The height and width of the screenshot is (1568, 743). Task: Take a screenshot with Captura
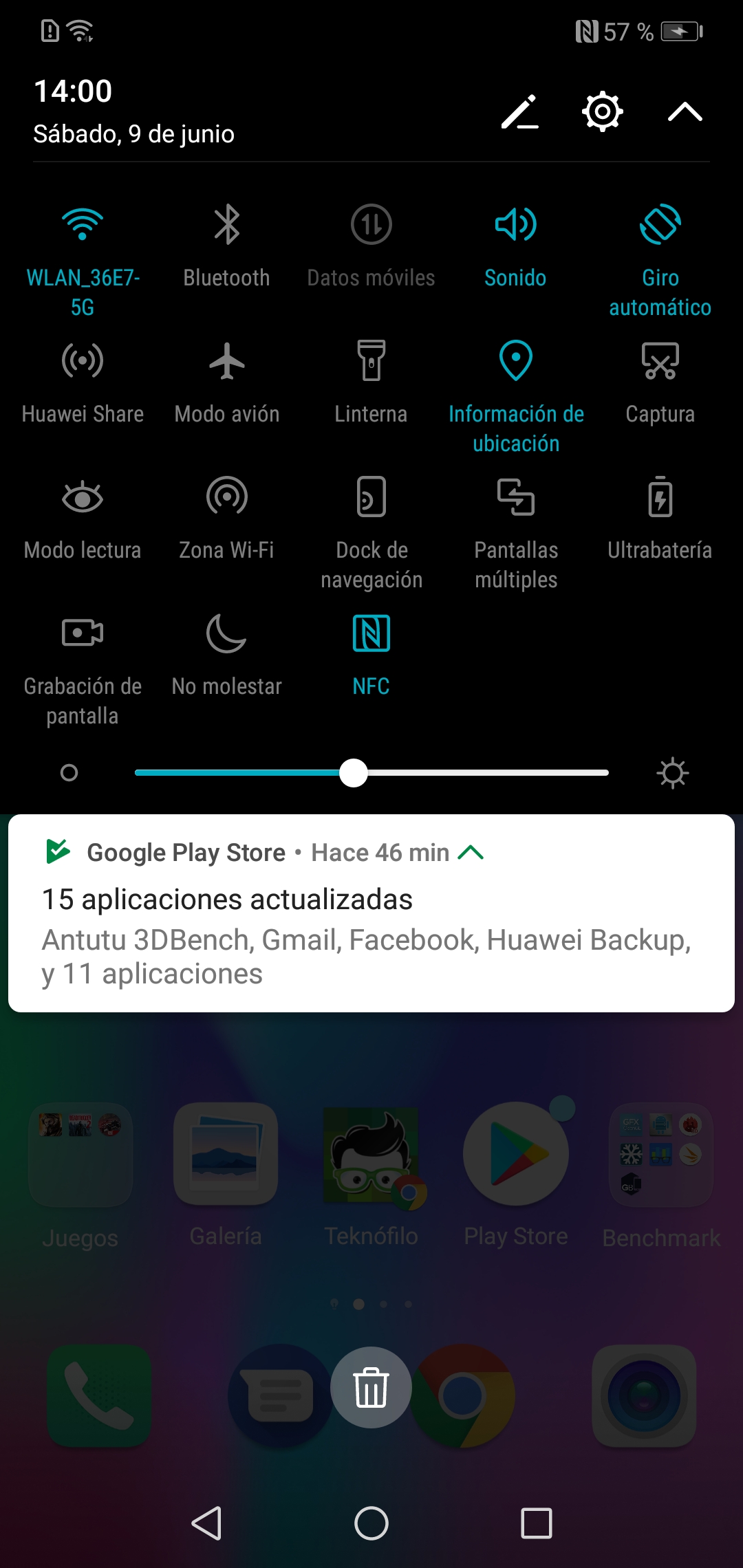(660, 382)
